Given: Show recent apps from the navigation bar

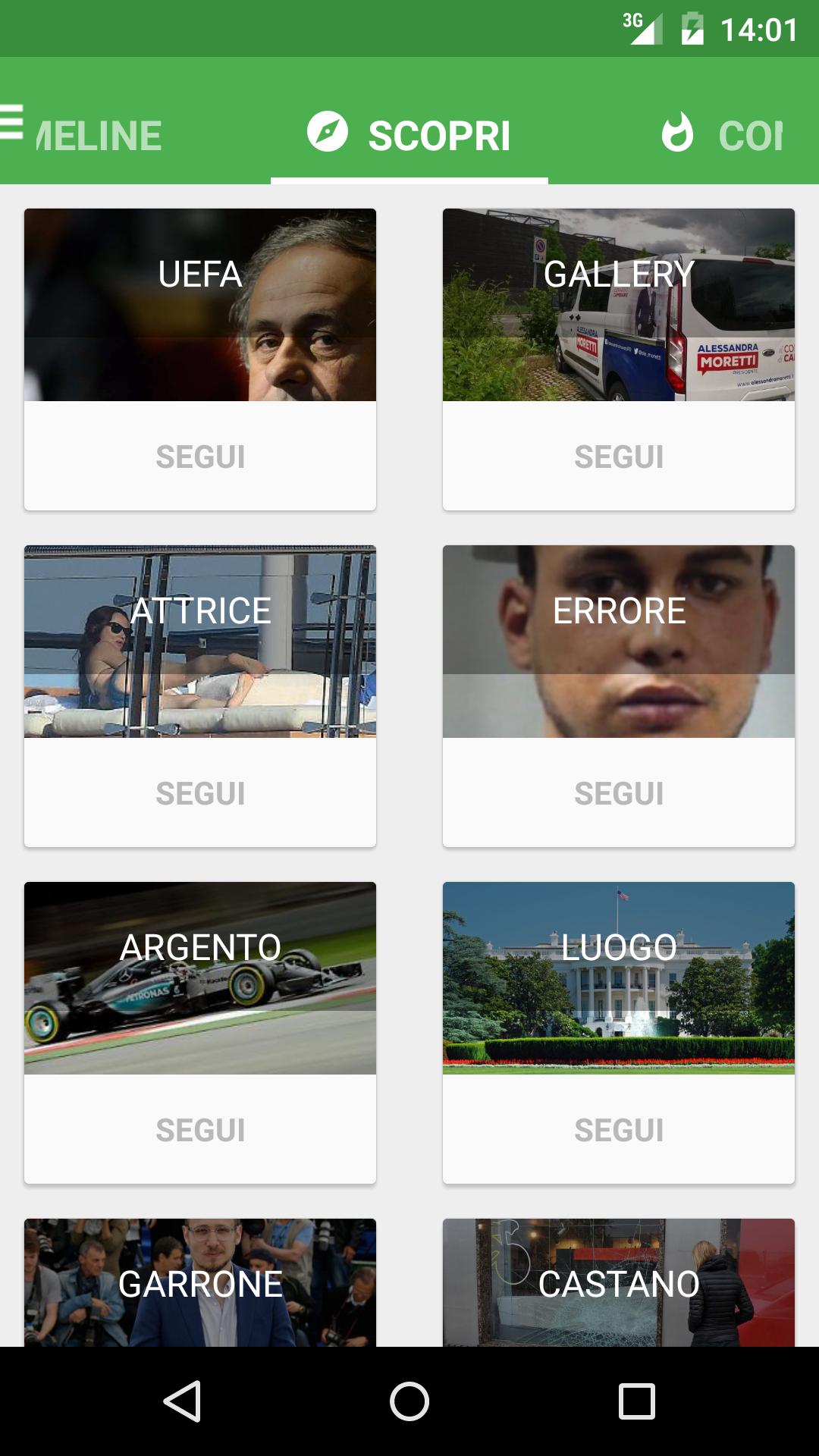Looking at the screenshot, I should click(x=637, y=1401).
